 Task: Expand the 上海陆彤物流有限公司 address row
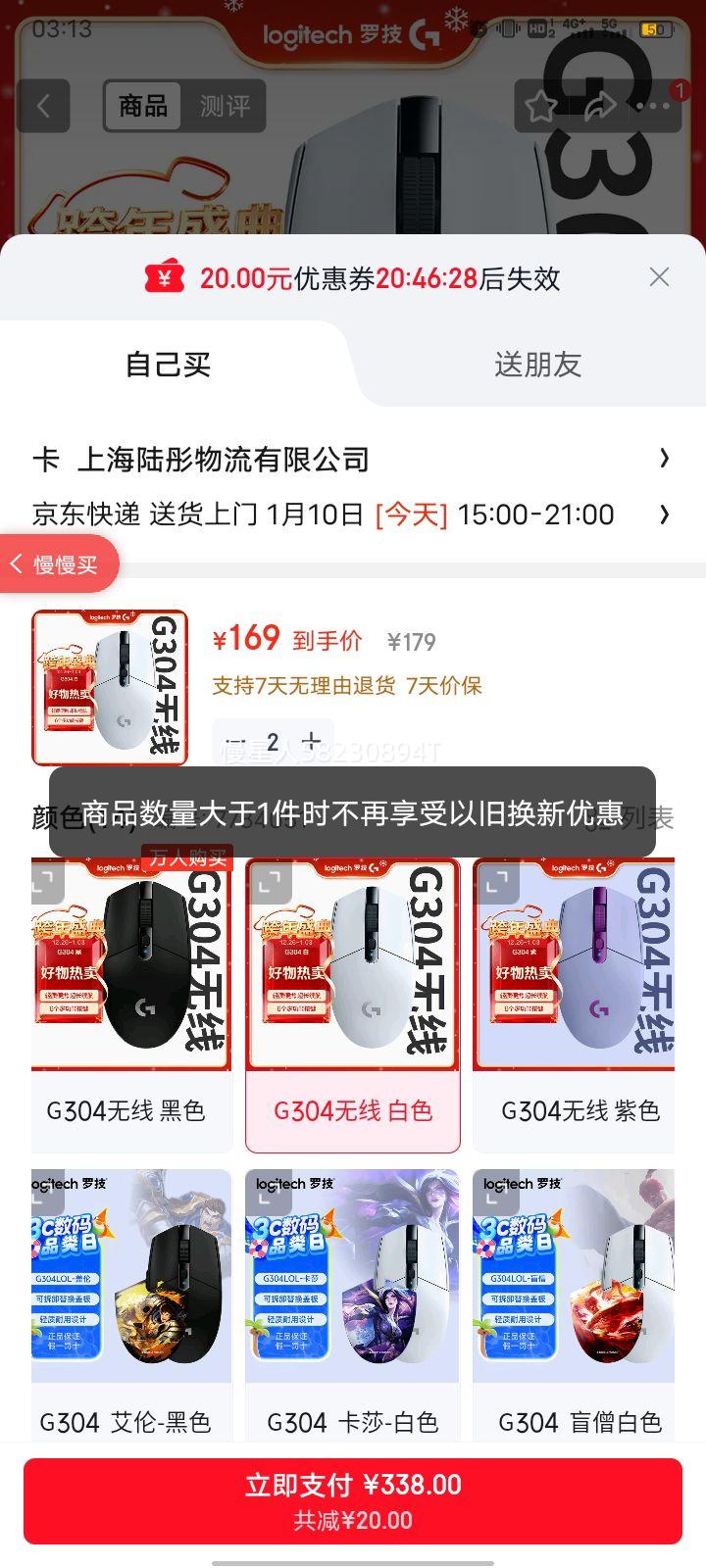(353, 460)
